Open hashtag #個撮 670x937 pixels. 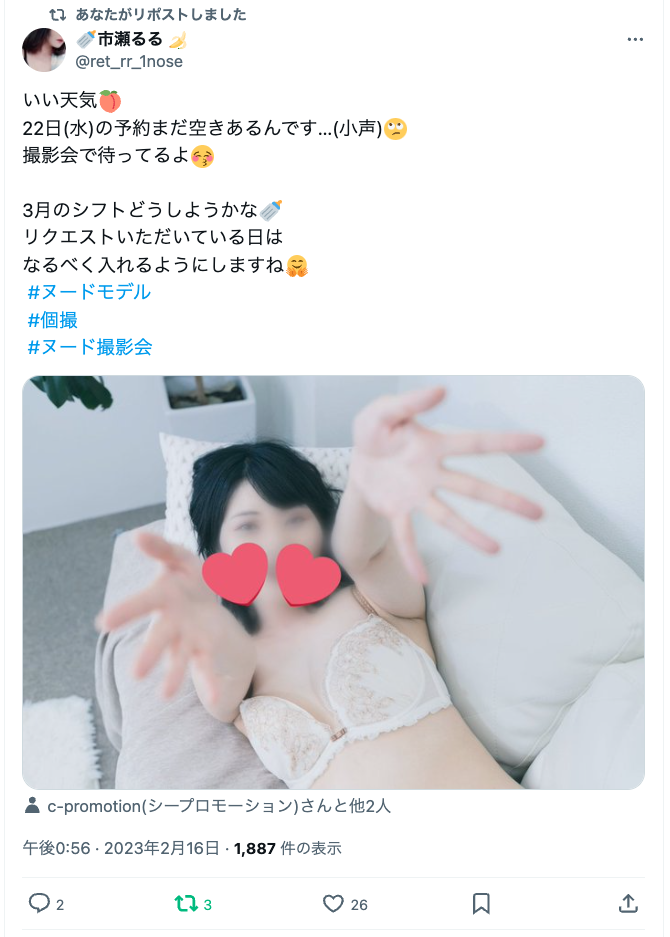click(53, 320)
